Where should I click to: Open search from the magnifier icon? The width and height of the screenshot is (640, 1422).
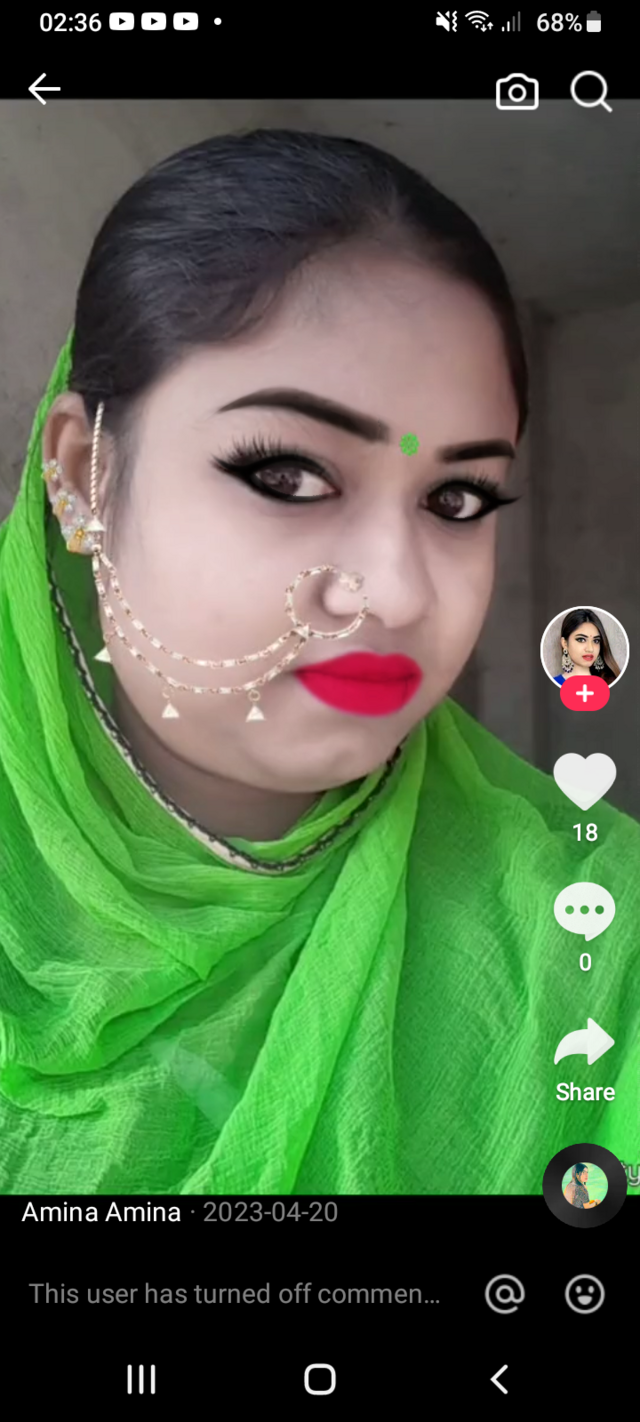[590, 92]
